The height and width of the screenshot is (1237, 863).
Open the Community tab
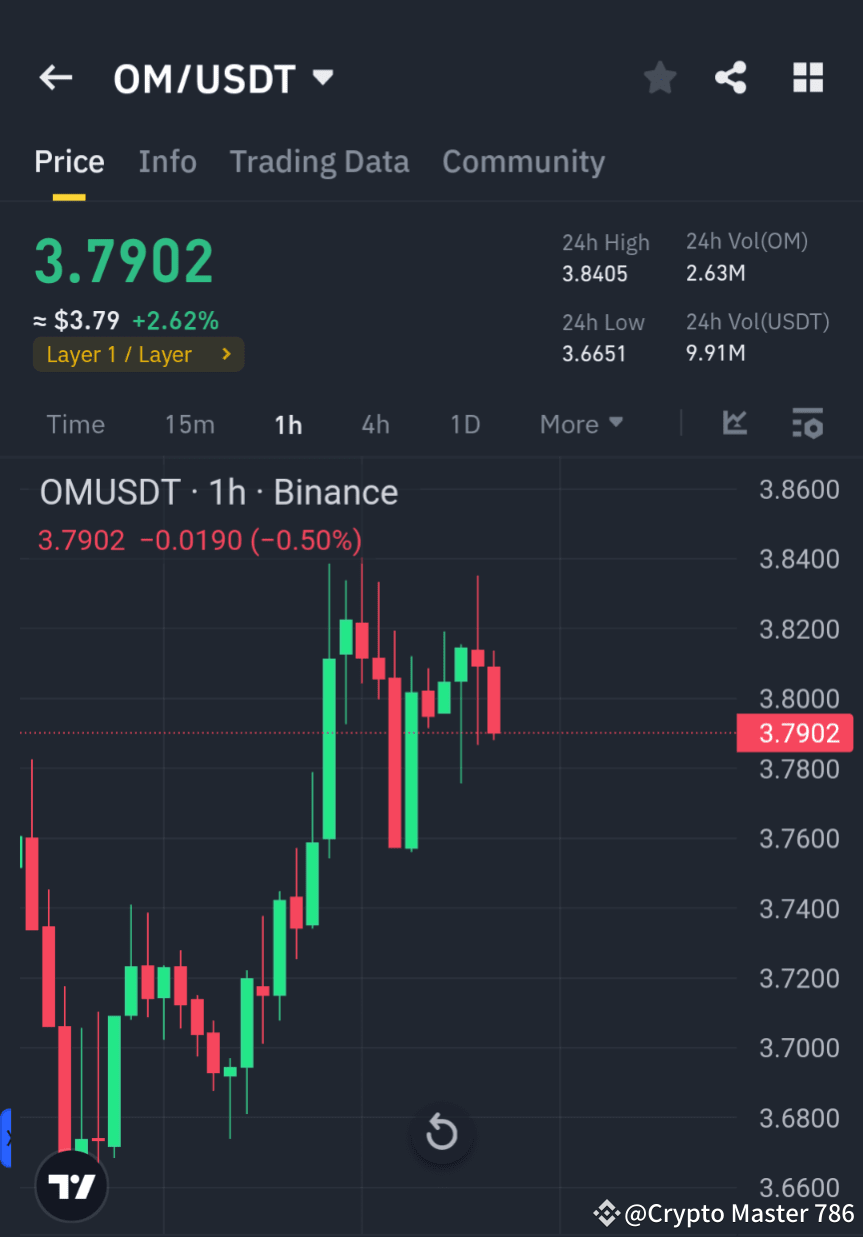tap(523, 161)
